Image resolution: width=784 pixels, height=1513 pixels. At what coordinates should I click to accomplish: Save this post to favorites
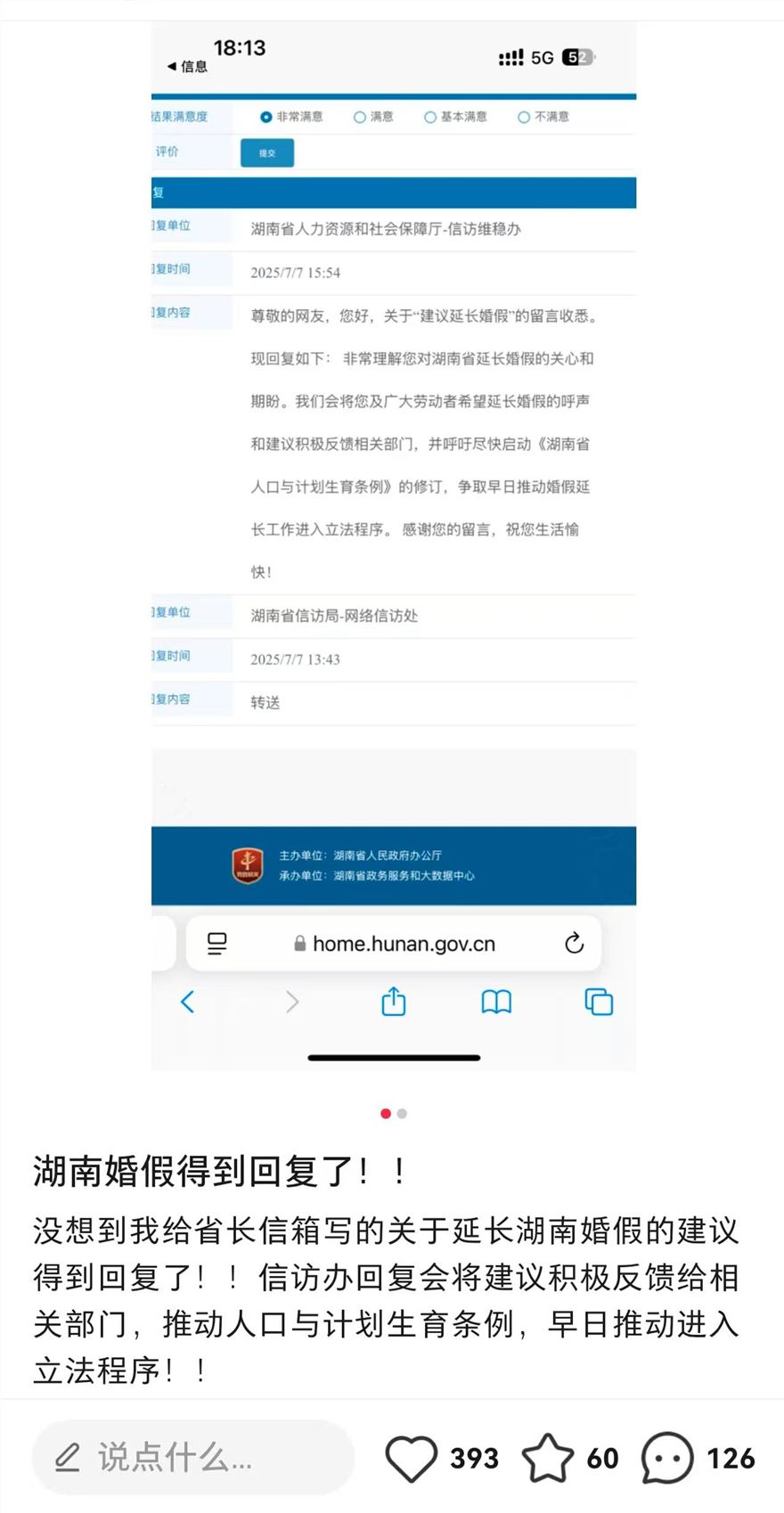point(547,1458)
